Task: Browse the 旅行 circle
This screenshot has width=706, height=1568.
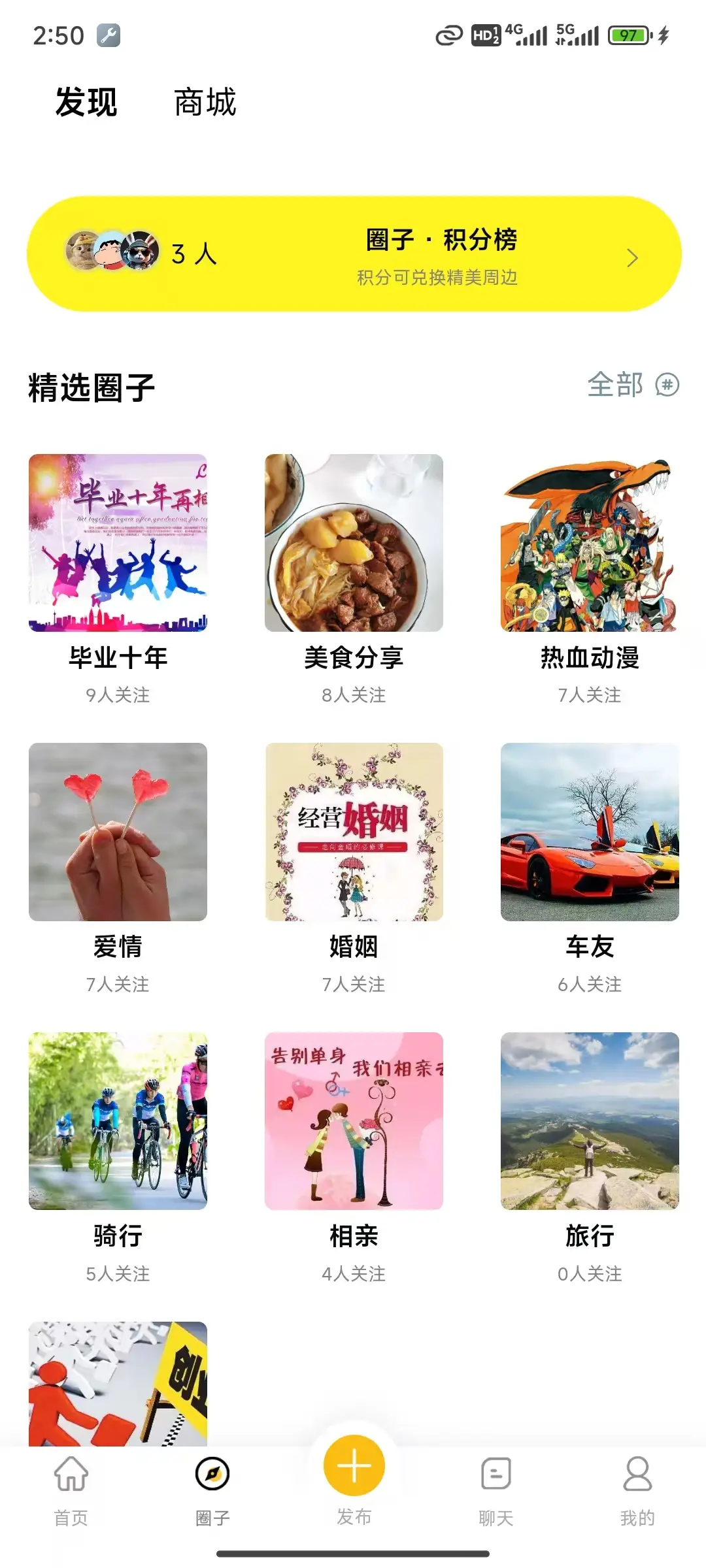Action: [x=590, y=1121]
